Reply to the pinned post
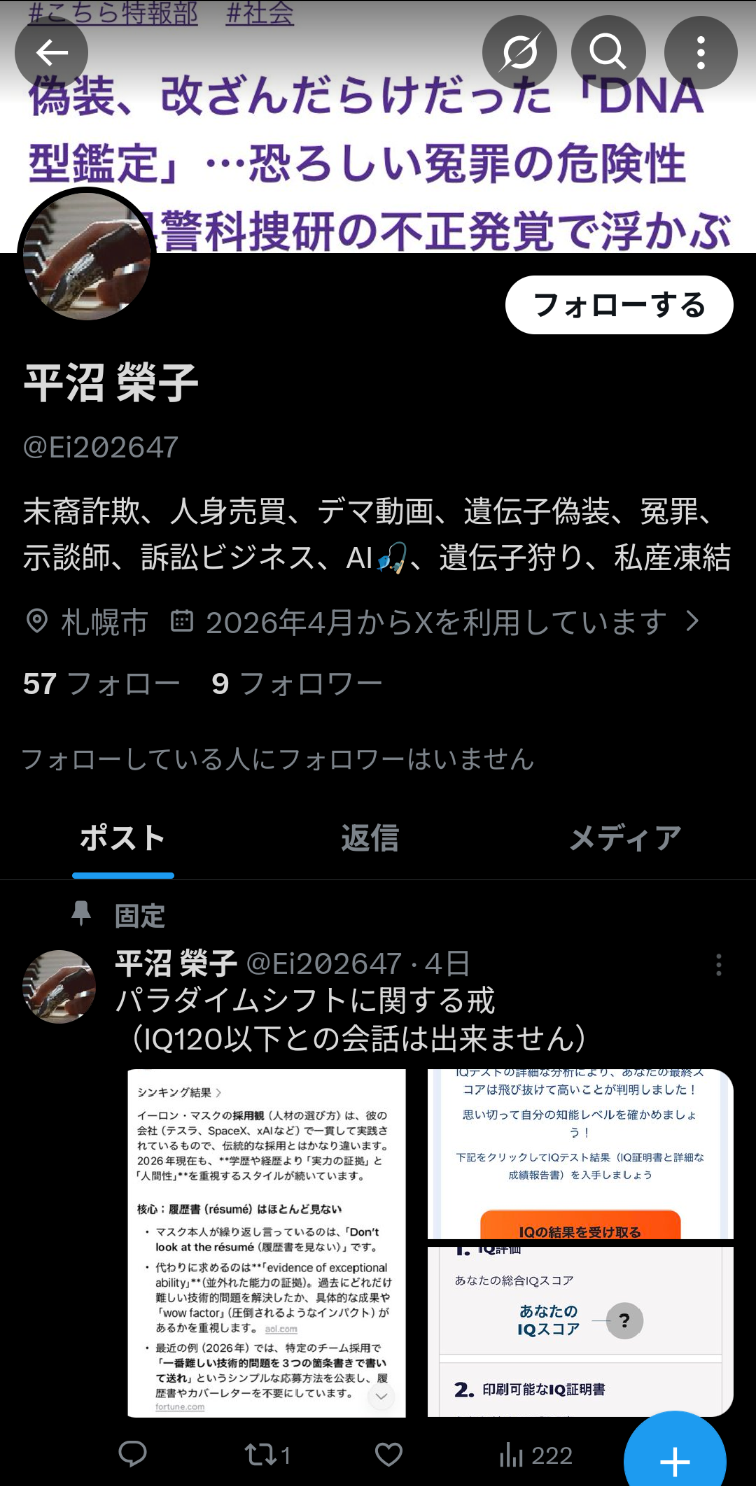 point(132,1454)
